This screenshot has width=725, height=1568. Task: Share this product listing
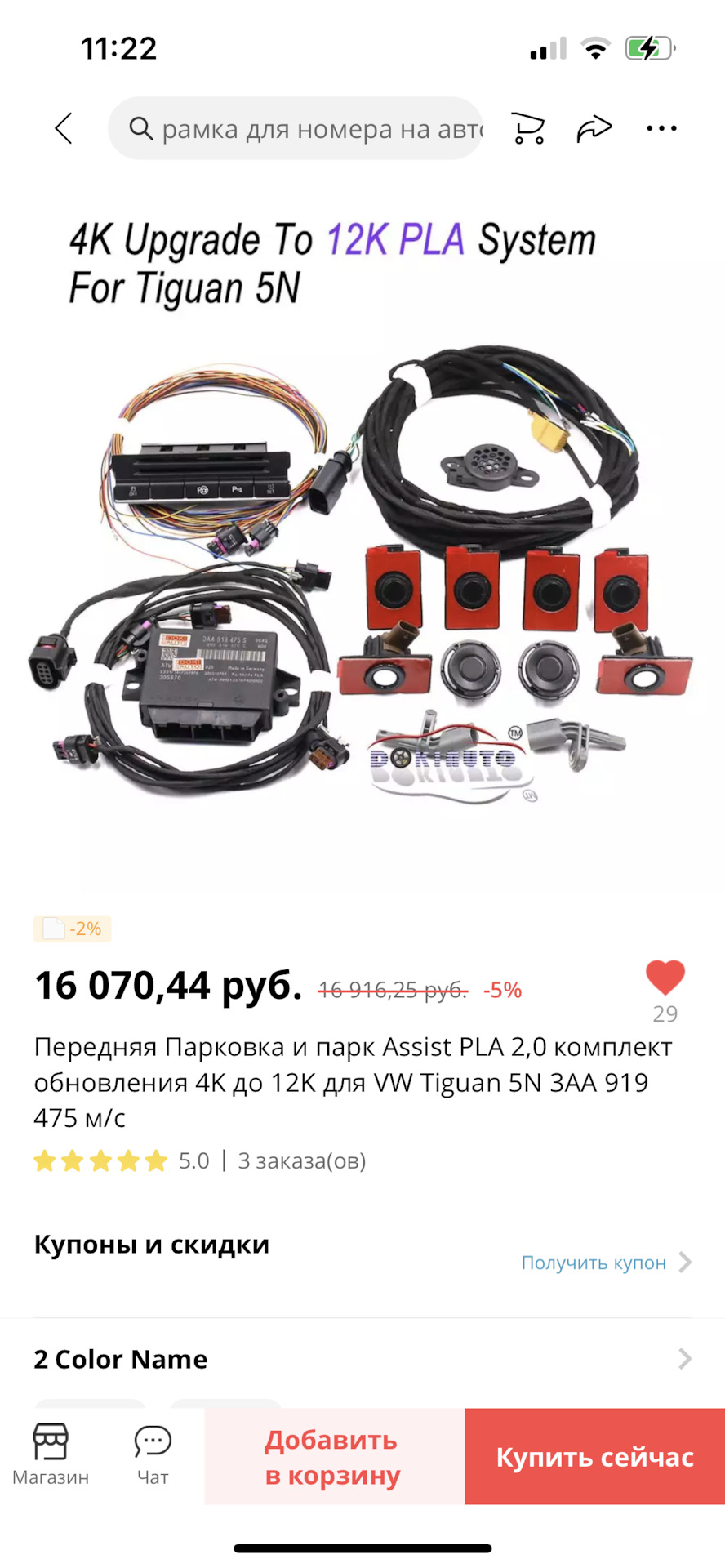pyautogui.click(x=594, y=128)
